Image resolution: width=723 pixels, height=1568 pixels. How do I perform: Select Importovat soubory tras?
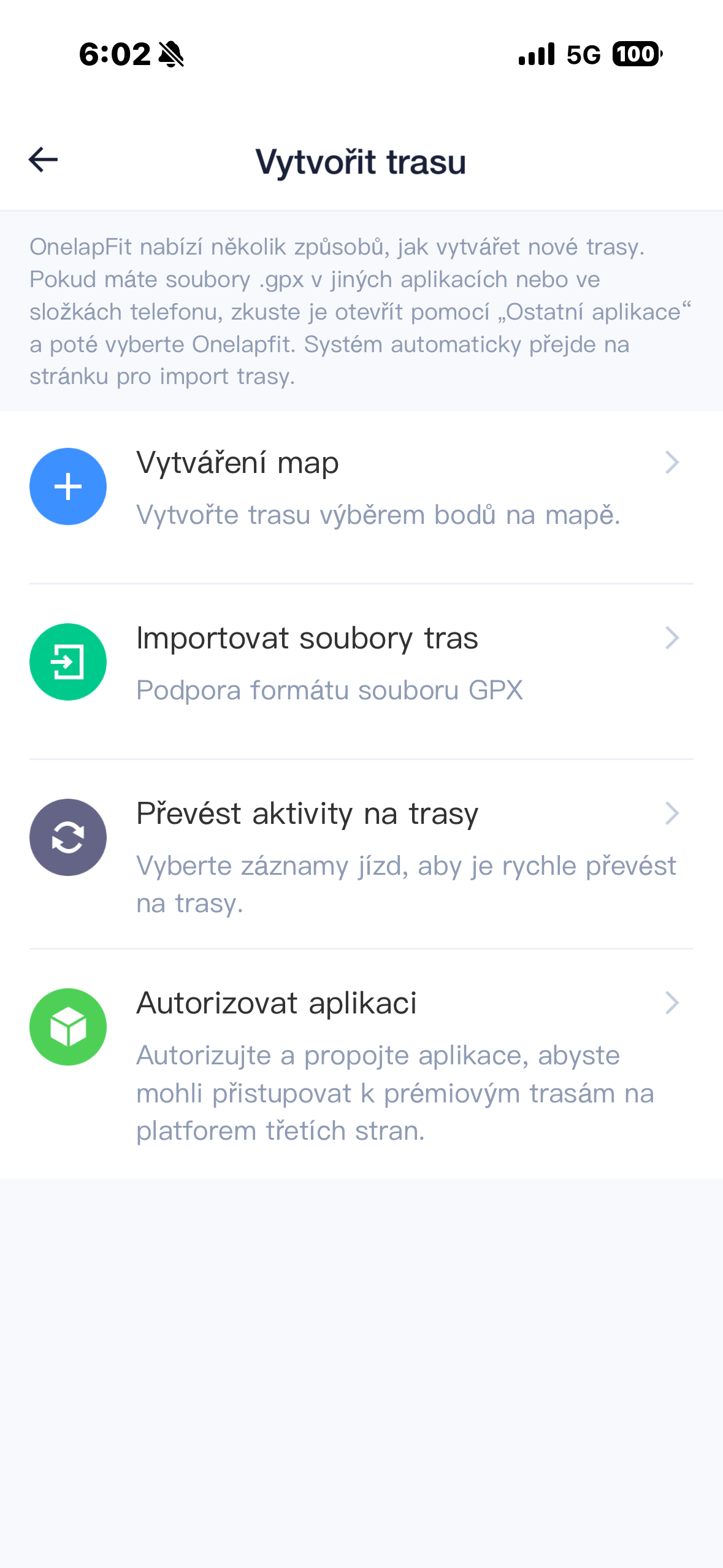361,672
